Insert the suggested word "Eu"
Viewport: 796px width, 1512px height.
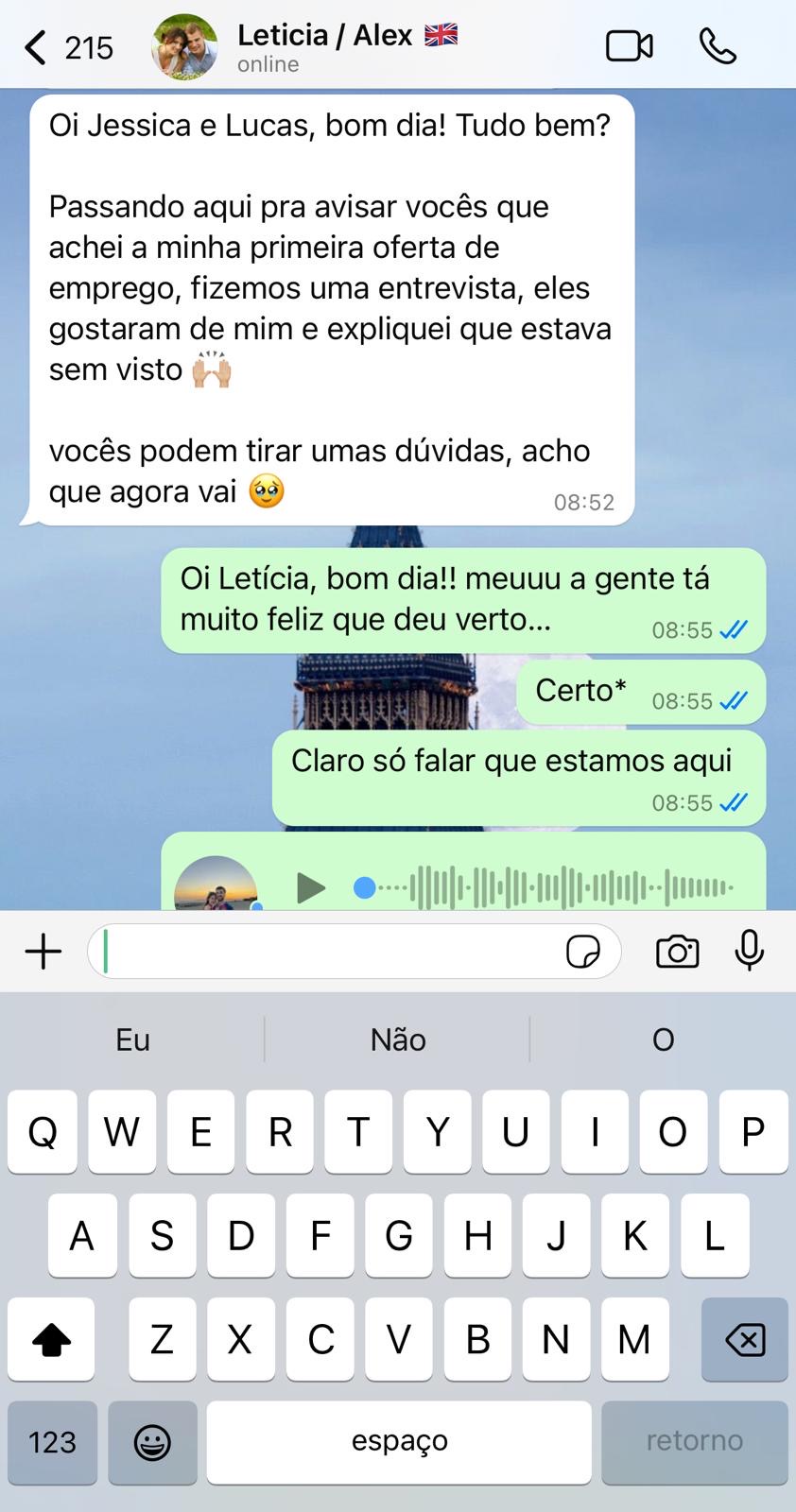tap(132, 1039)
